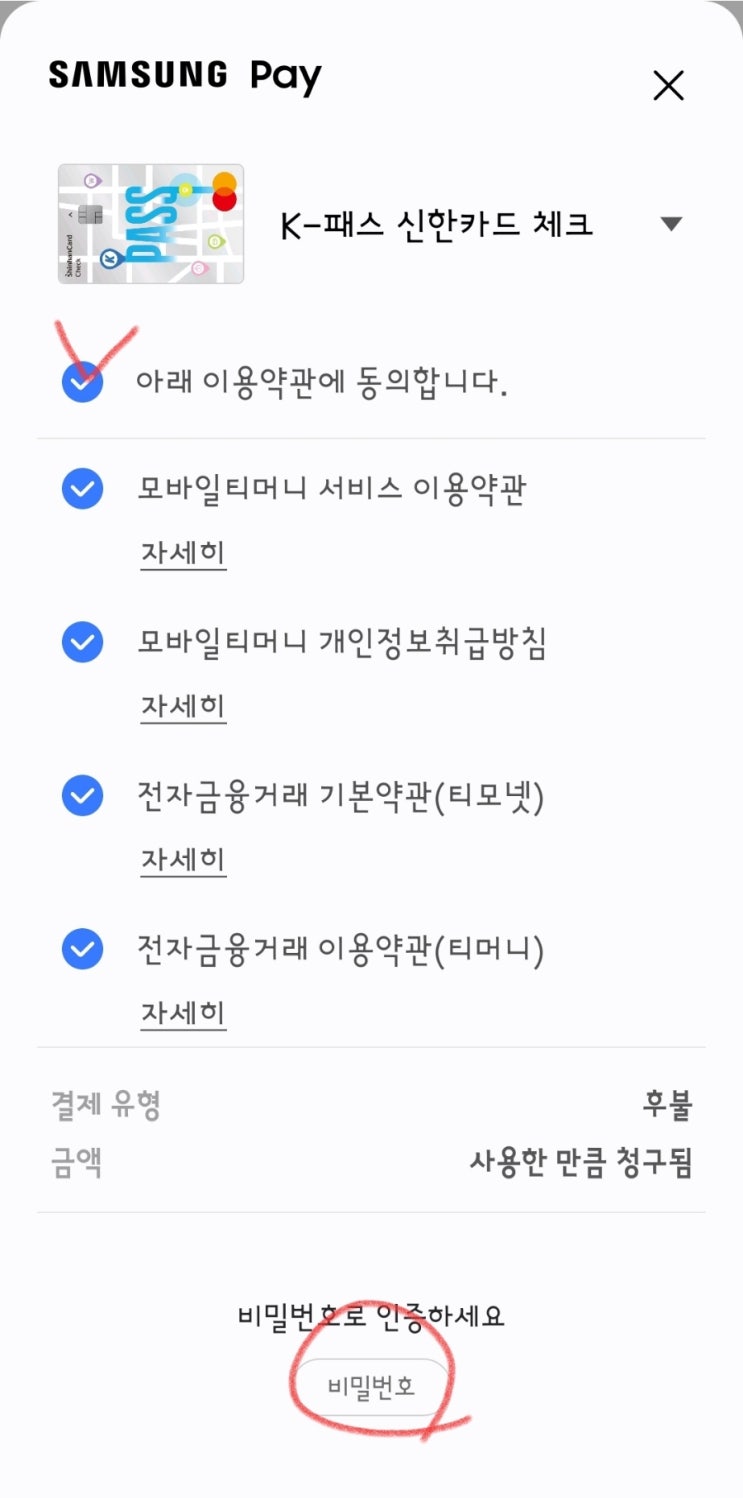Image resolution: width=743 pixels, height=1498 pixels.
Task: Toggle 전자금융거래 기본약관(티모넷) checkbox
Action: 83,795
